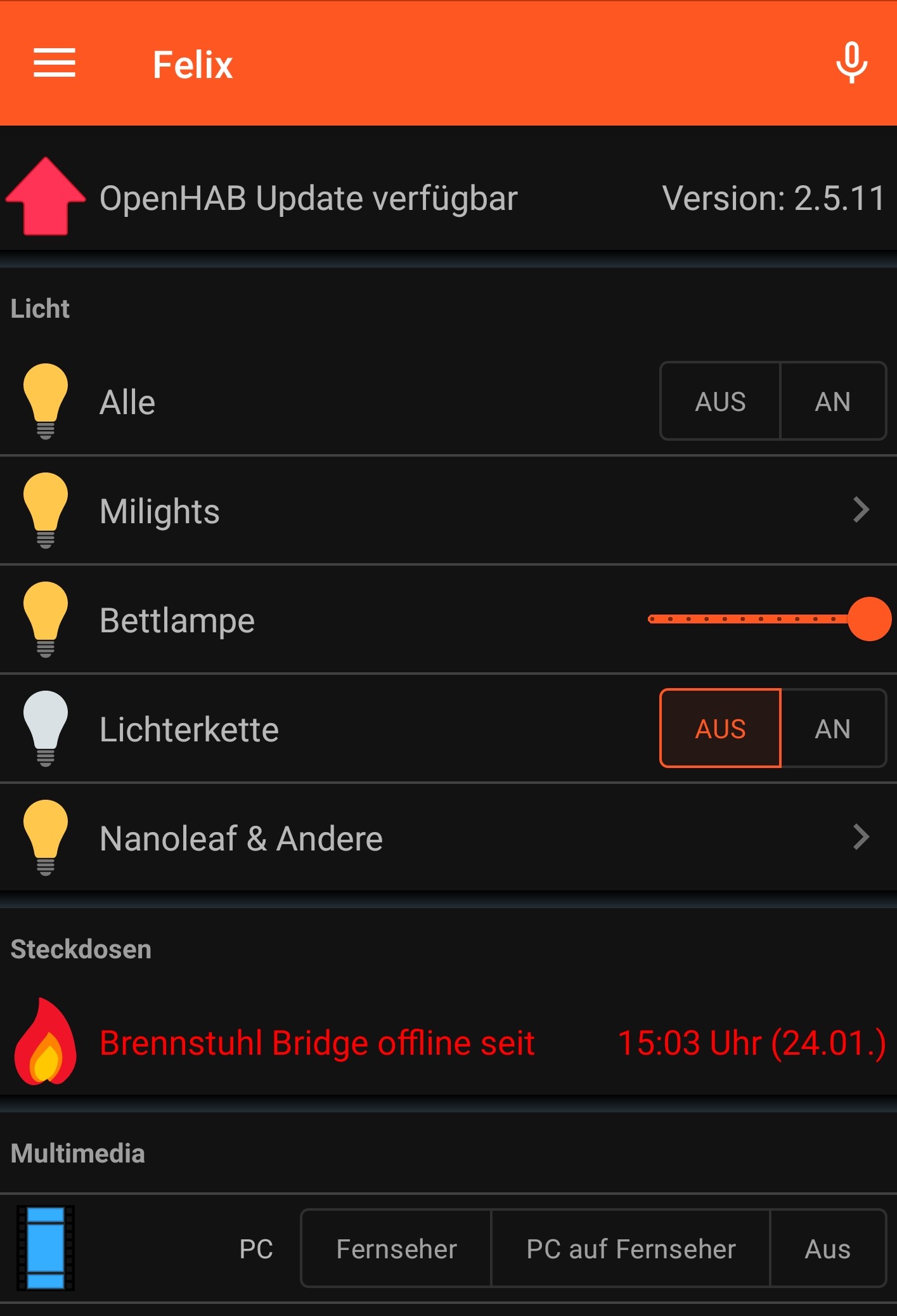This screenshot has height=1316, width=897.
Task: Turn all lights on with AN
Action: 832,401
